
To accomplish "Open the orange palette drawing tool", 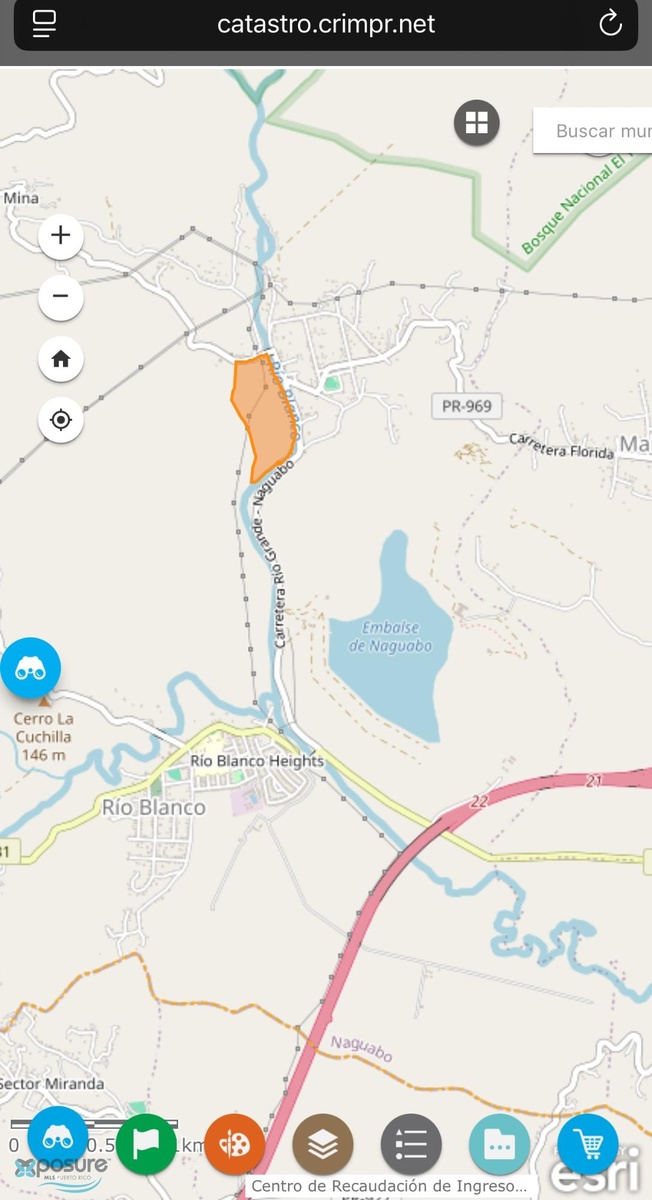I will coord(234,1144).
